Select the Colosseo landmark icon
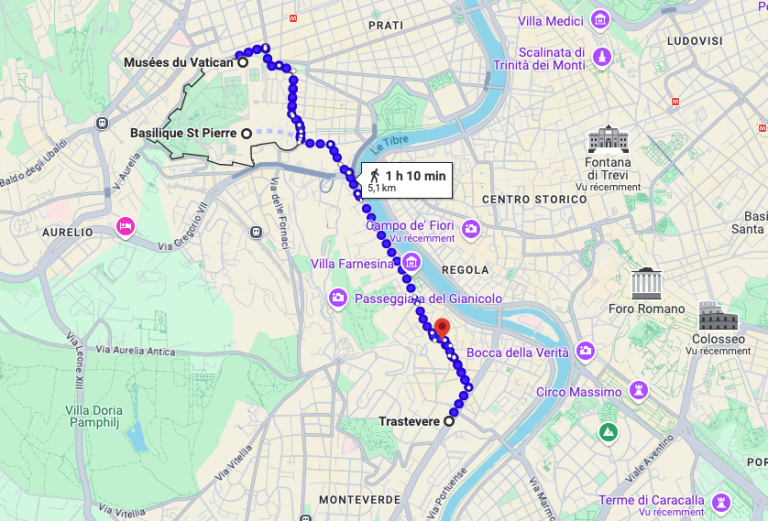768x521 pixels. click(718, 317)
